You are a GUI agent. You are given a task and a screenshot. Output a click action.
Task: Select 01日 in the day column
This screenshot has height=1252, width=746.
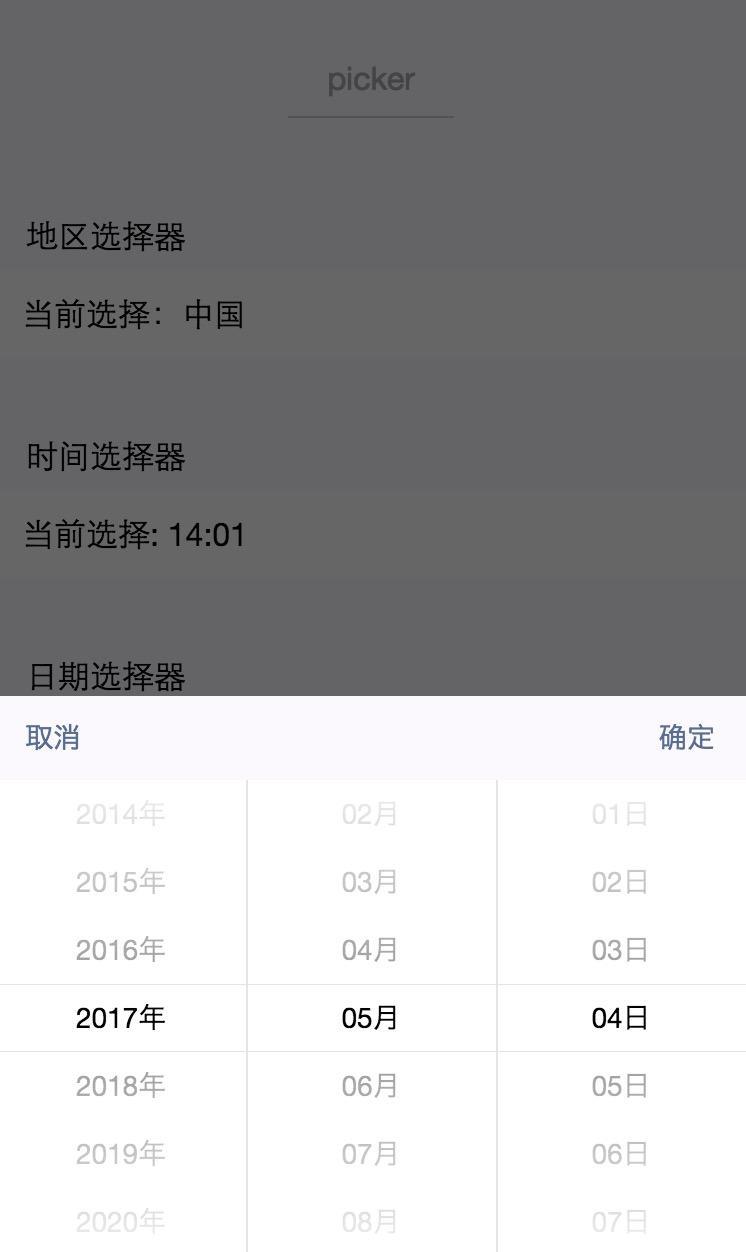(621, 814)
